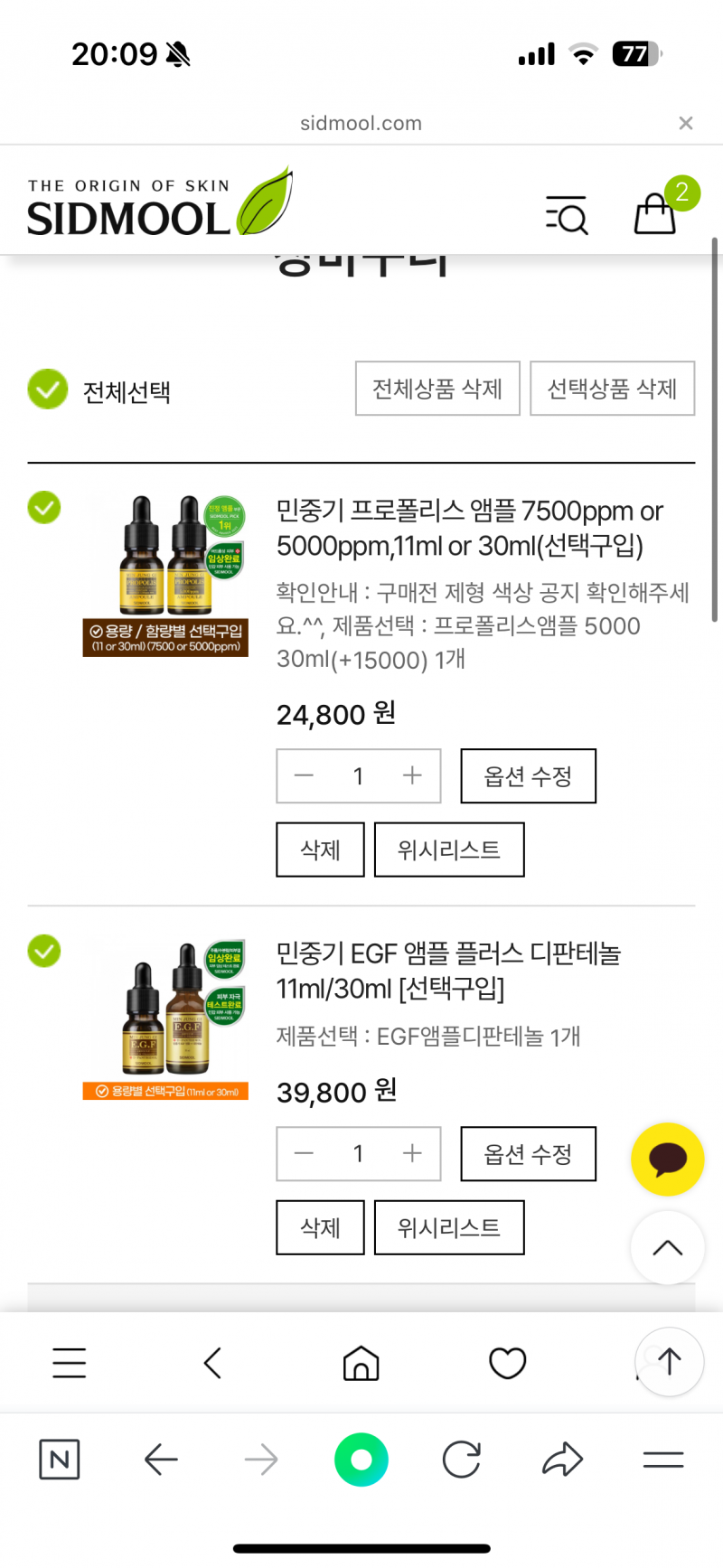Open the heart favorites icon at the bottom
The height and width of the screenshot is (1568, 723).
pos(507,1362)
